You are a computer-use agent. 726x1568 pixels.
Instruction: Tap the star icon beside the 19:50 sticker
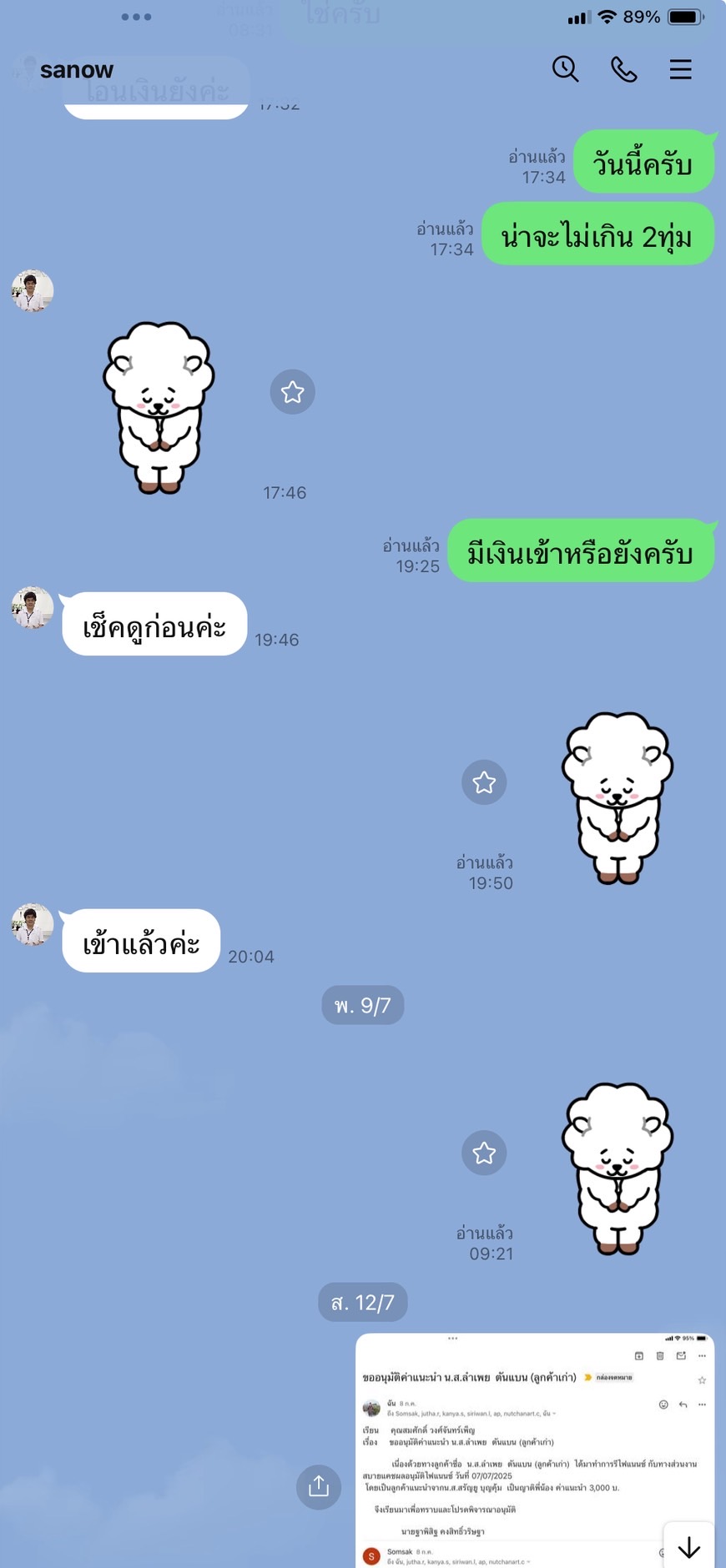pyautogui.click(x=484, y=782)
